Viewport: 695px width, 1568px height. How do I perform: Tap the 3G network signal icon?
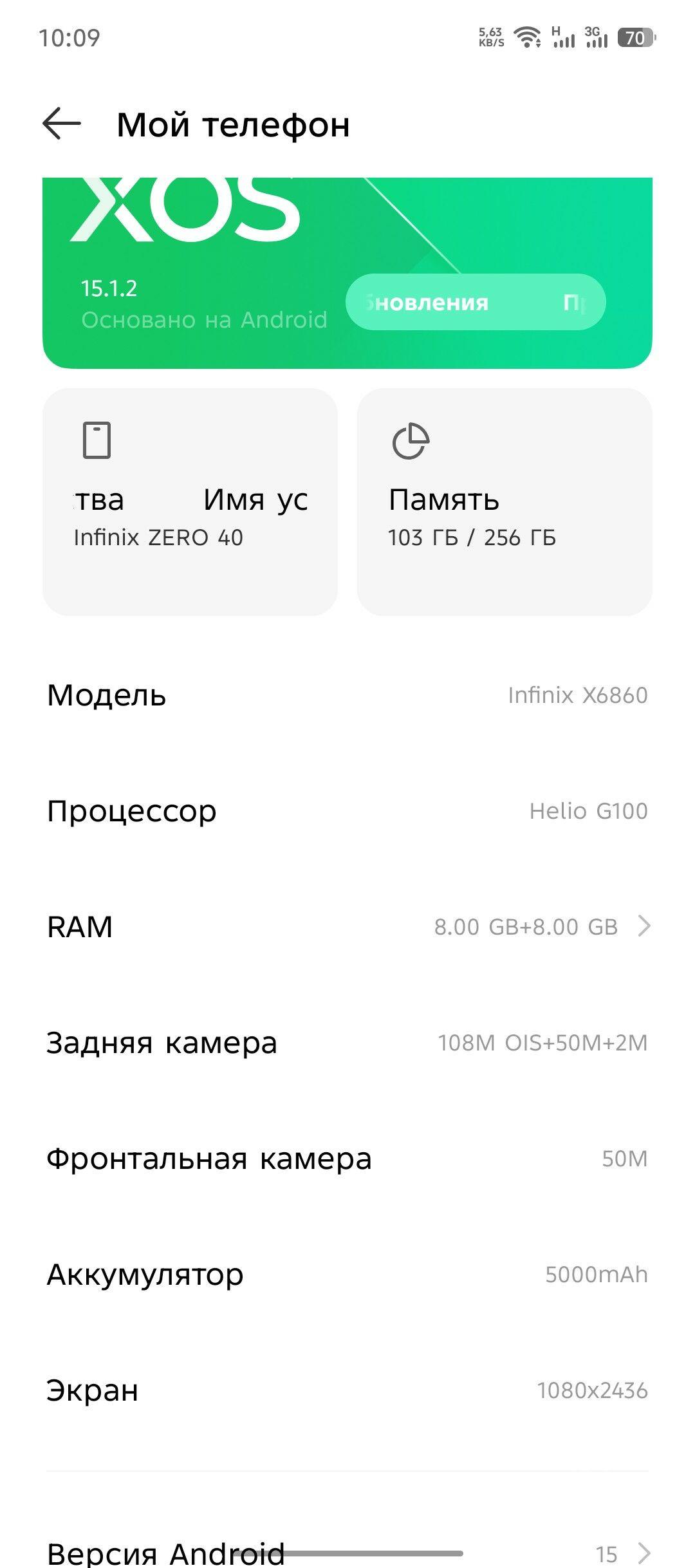[595, 37]
